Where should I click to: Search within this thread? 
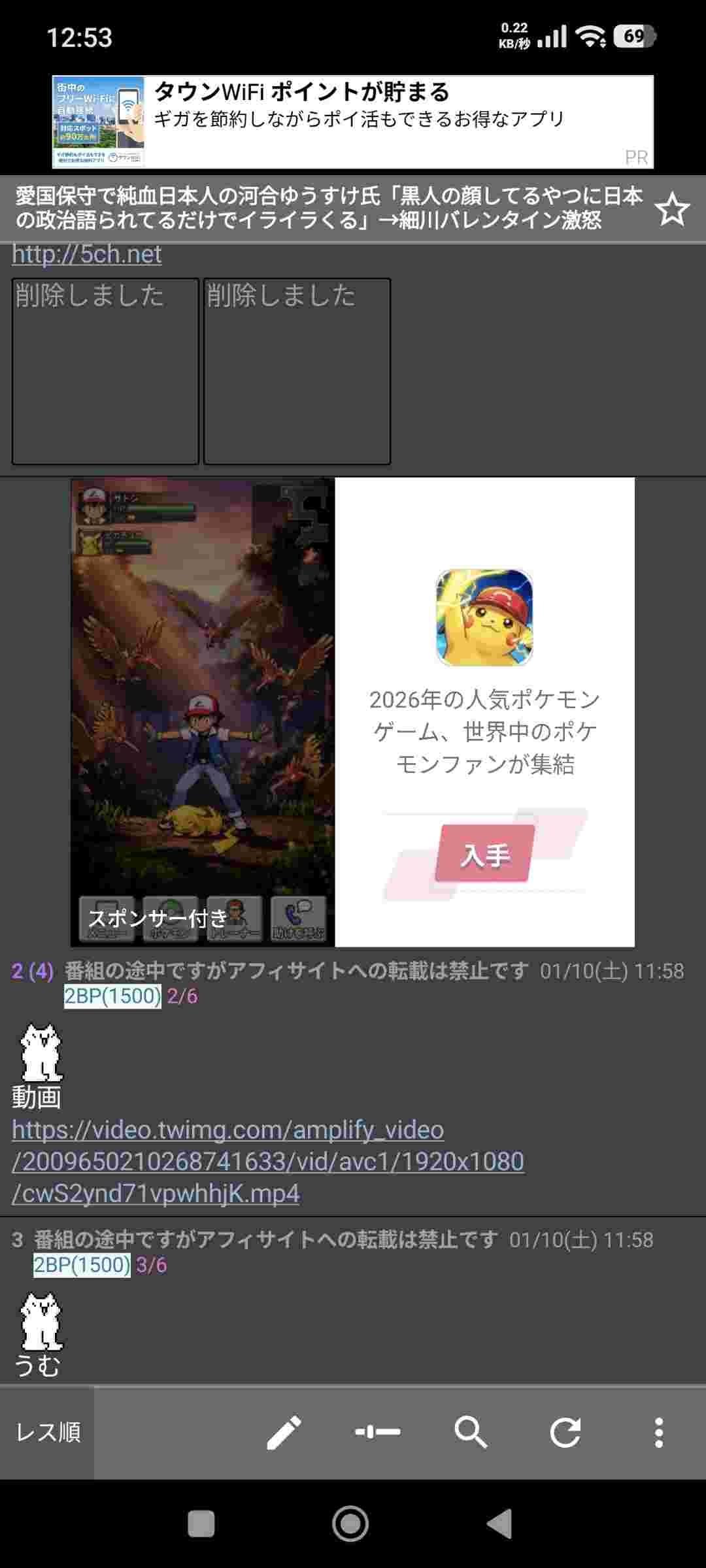click(471, 1432)
